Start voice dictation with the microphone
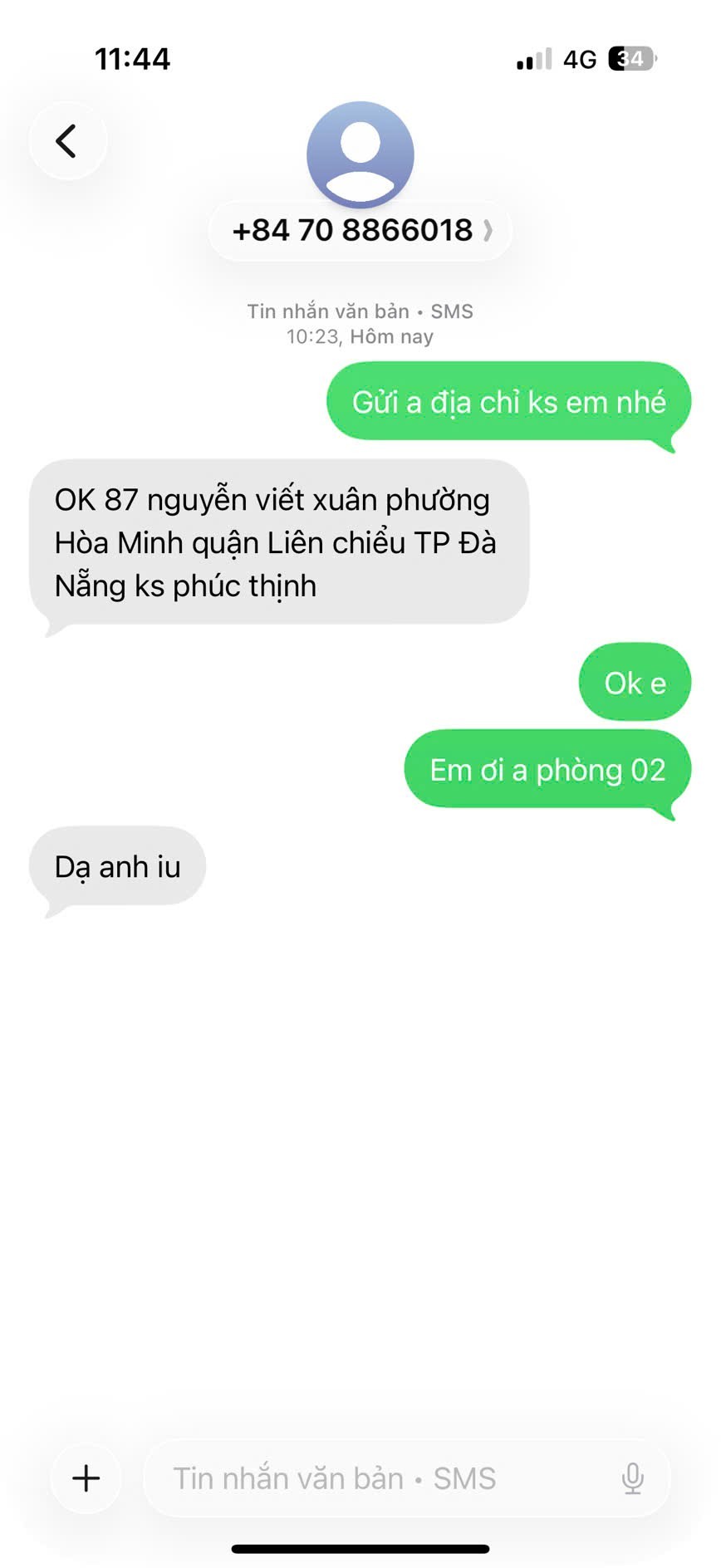Viewport: 721px width, 1568px height. click(x=632, y=1478)
